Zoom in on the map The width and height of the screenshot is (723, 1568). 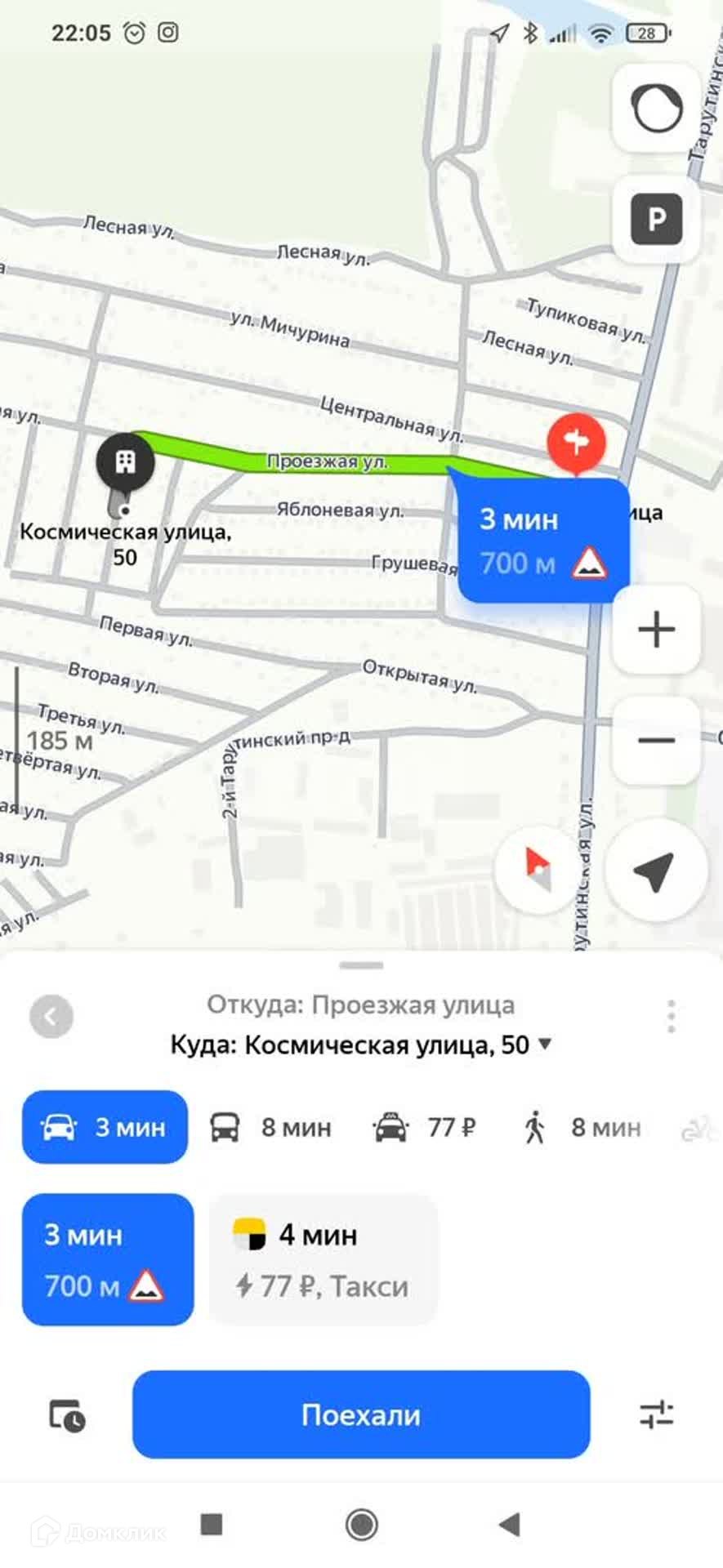coord(656,630)
